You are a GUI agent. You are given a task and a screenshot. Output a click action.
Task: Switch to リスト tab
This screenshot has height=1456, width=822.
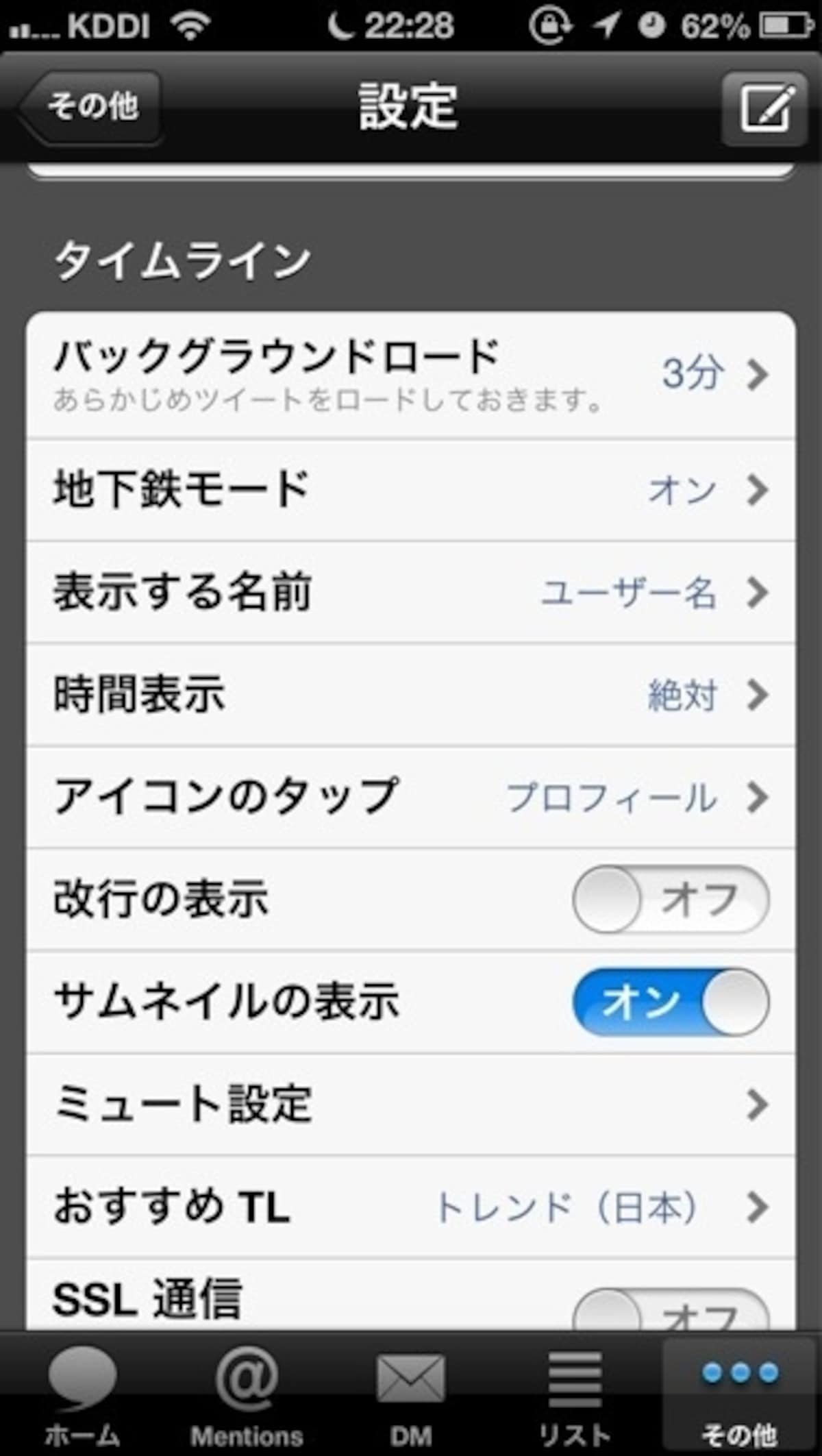575,1395
